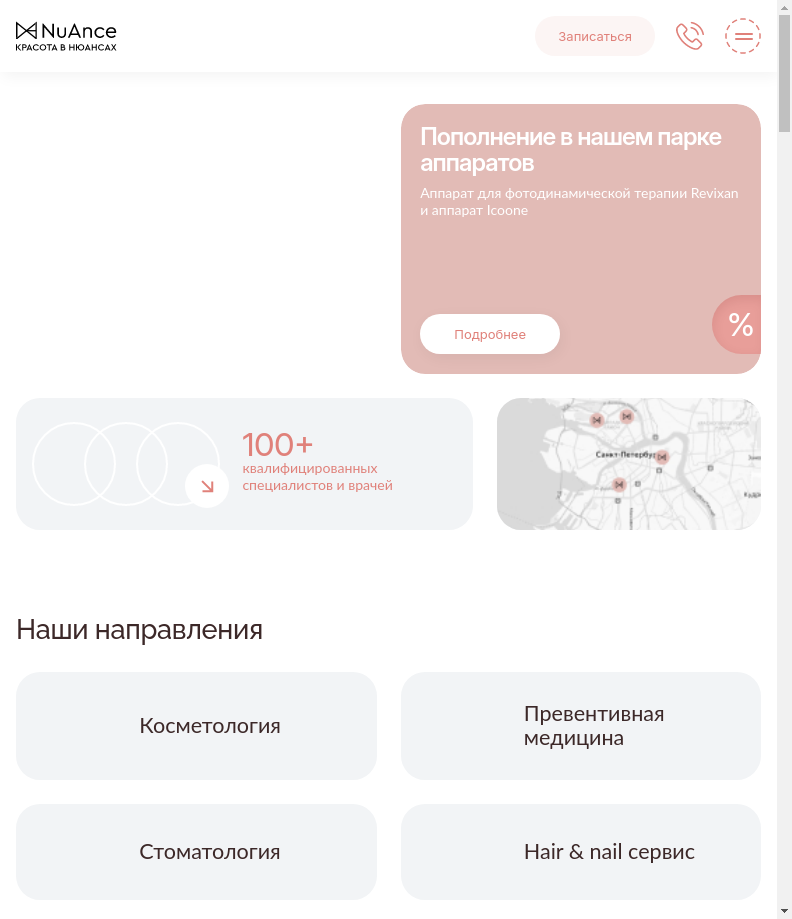Open the percent discounts badge
792x919 pixels.
pyautogui.click(x=739, y=325)
